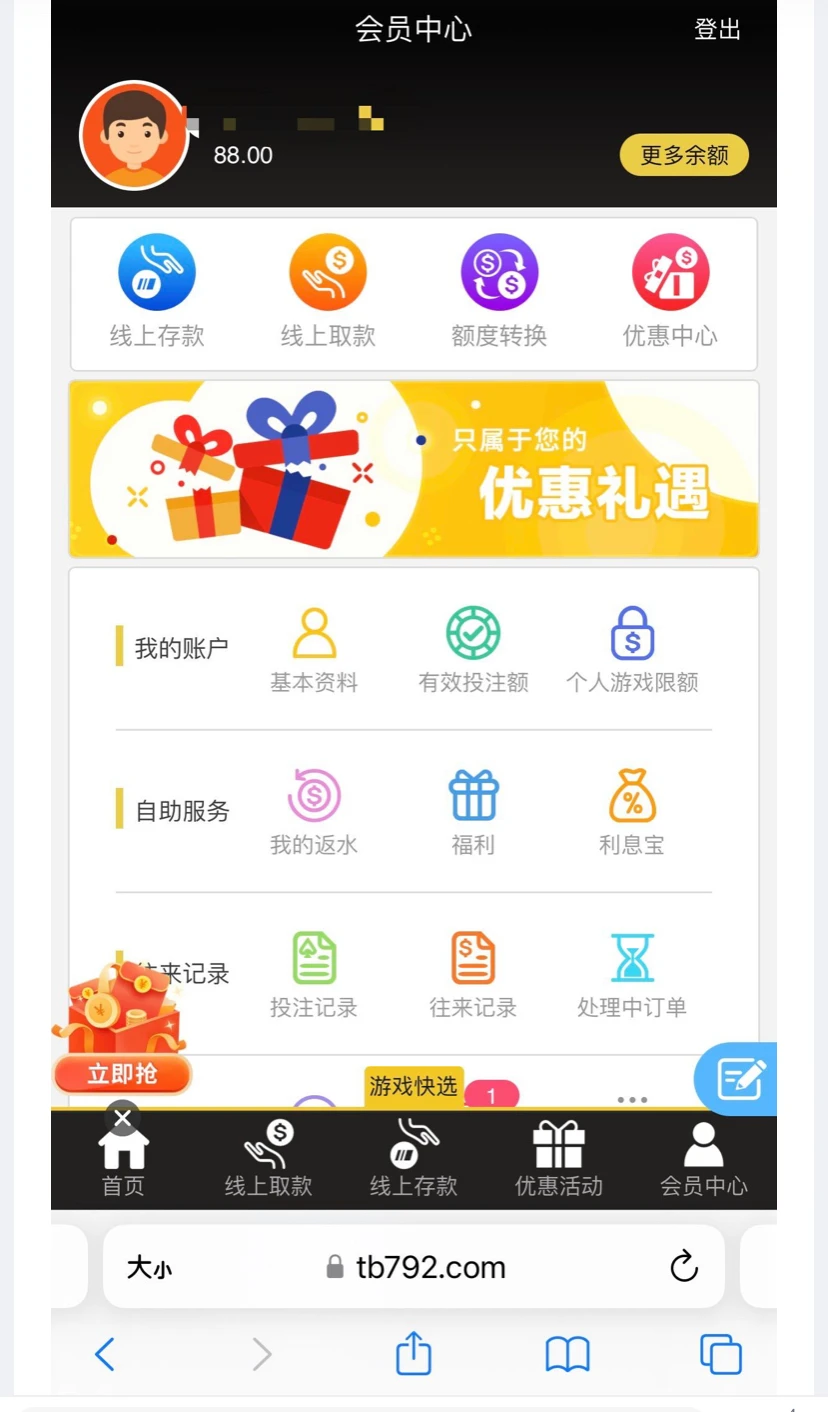
Task: Open 优惠中心 from the top shortcuts
Action: [x=670, y=291]
